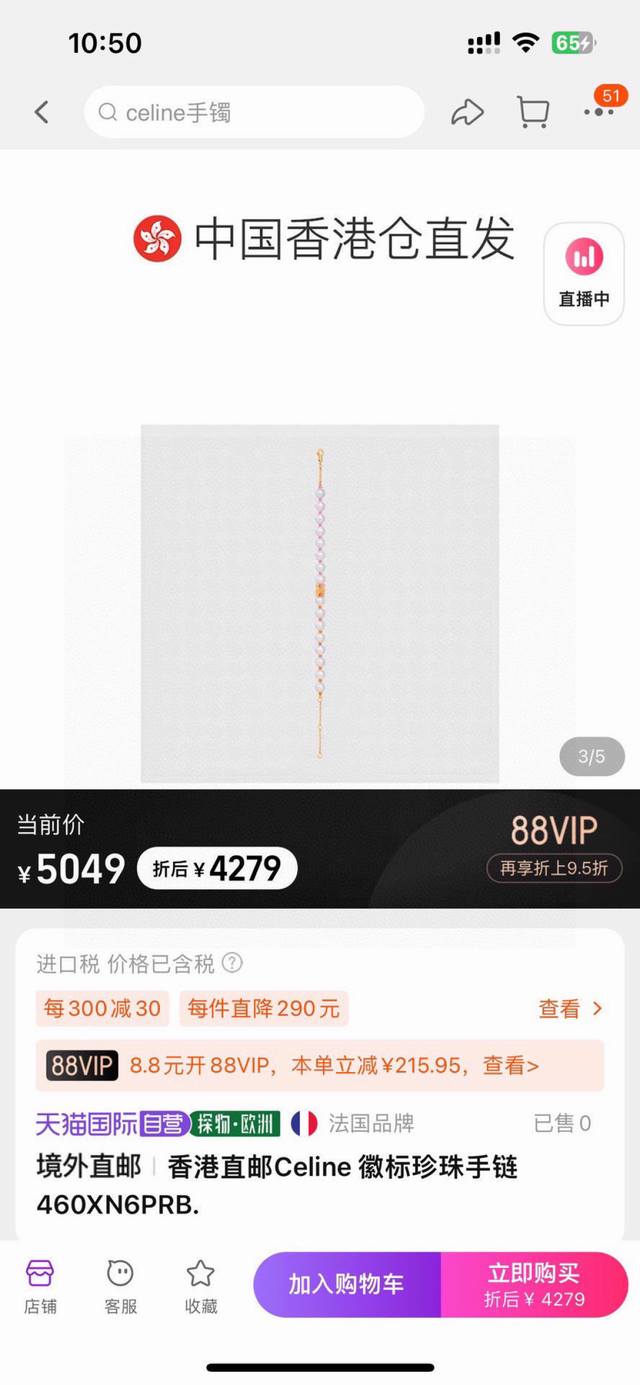Tap 查看 to see coupon details
This screenshot has width=640, height=1385.
pyautogui.click(x=570, y=1009)
